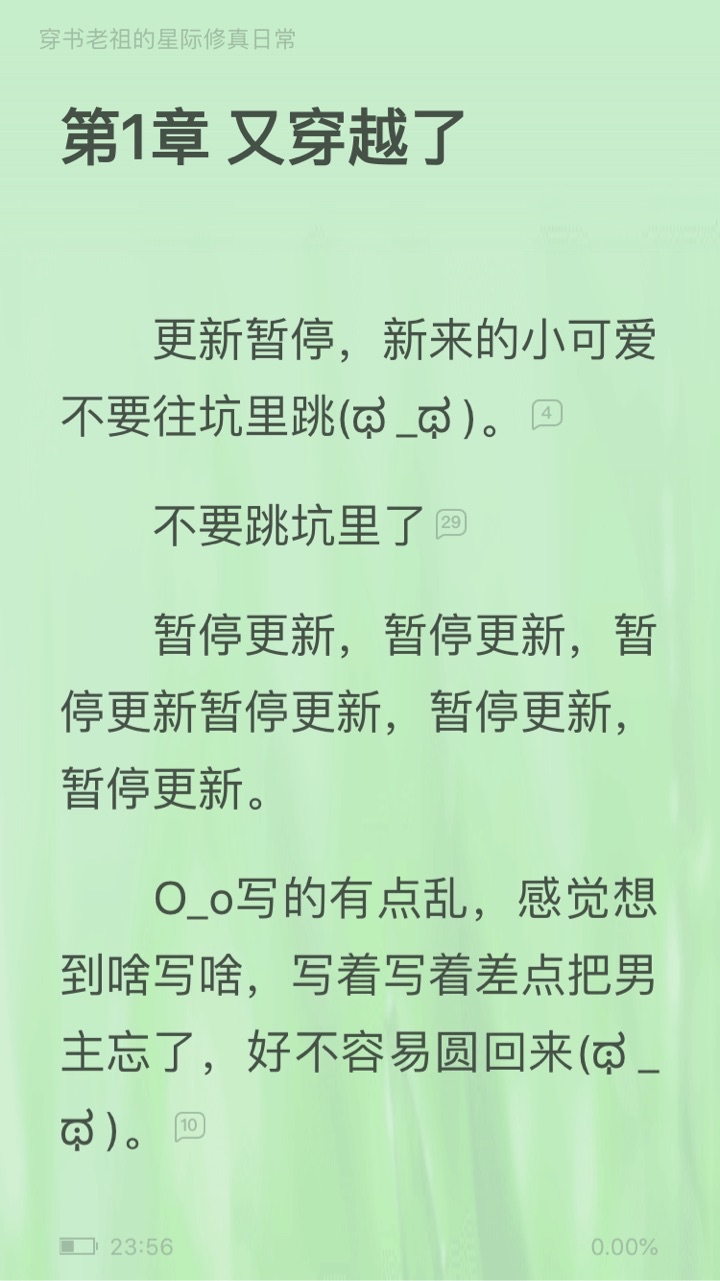Open the 10 comments bubble on the last paragraph
Screen dimensions: 720x1281
(189, 1127)
